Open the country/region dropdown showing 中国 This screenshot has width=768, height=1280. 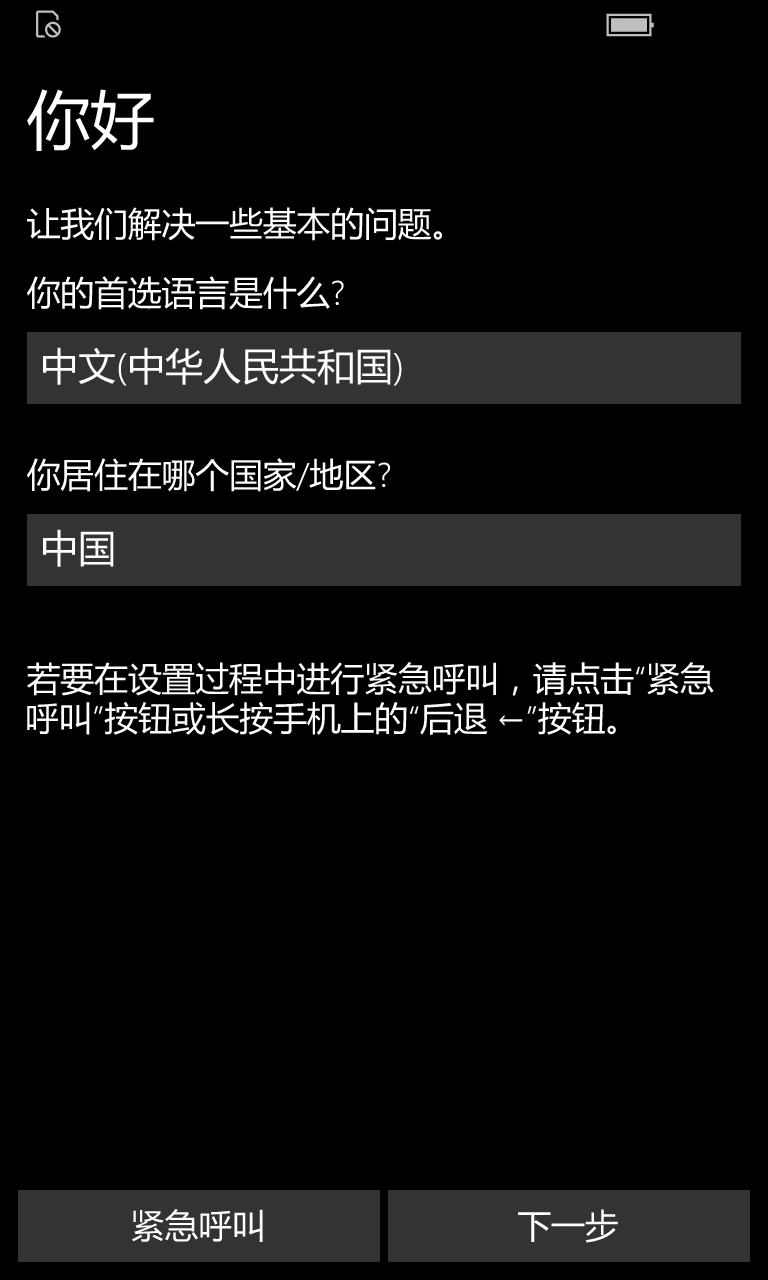click(384, 550)
